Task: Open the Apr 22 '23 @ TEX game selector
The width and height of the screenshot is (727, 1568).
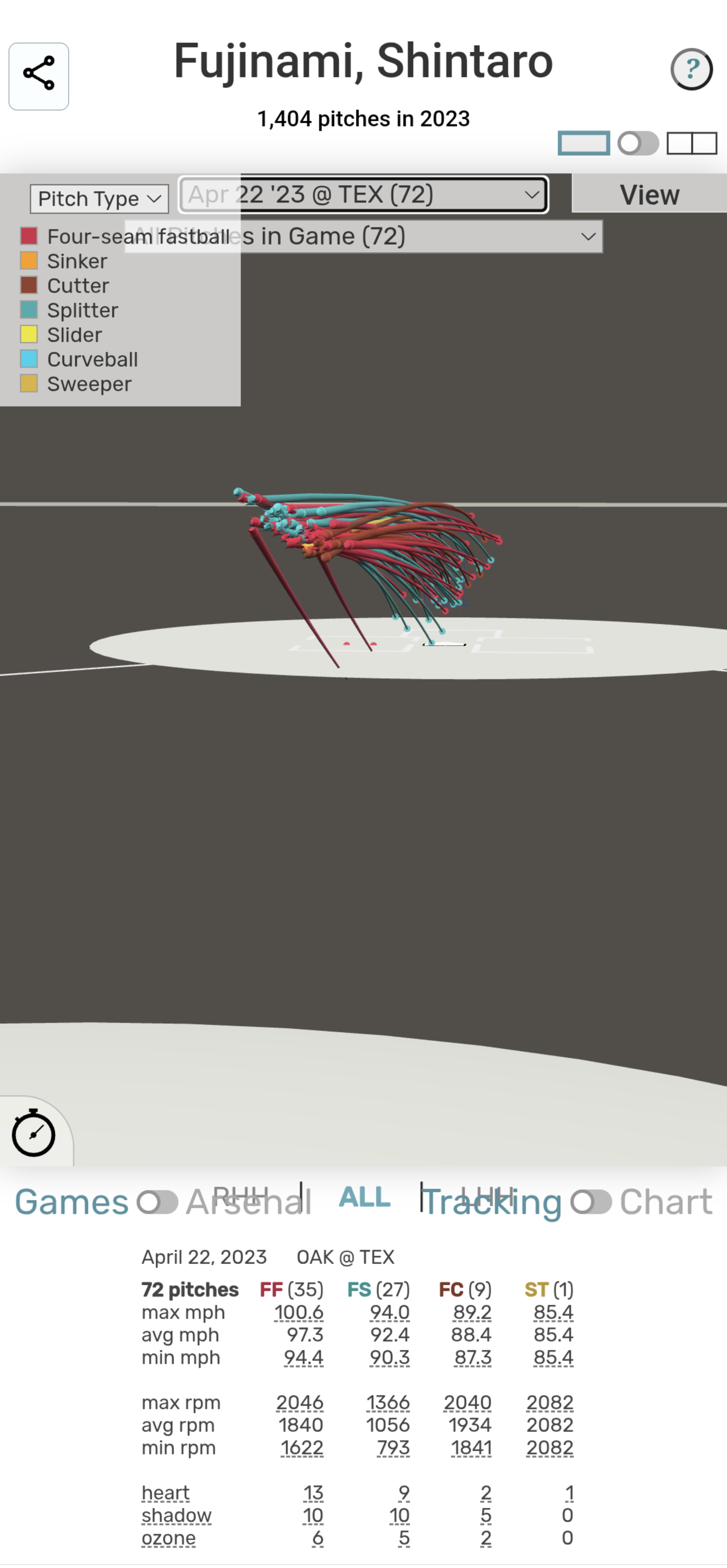Action: 363,195
